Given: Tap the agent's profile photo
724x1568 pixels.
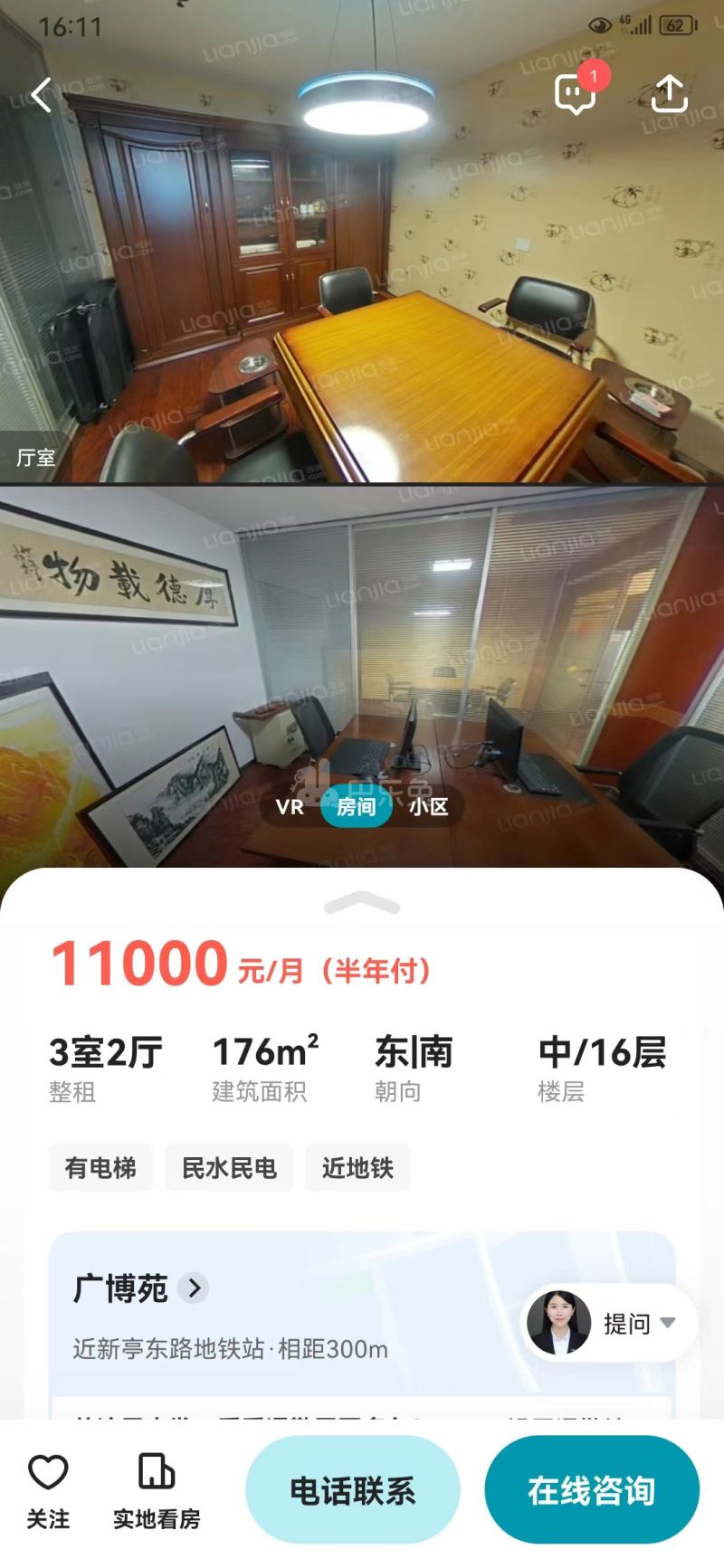Looking at the screenshot, I should point(558,1323).
